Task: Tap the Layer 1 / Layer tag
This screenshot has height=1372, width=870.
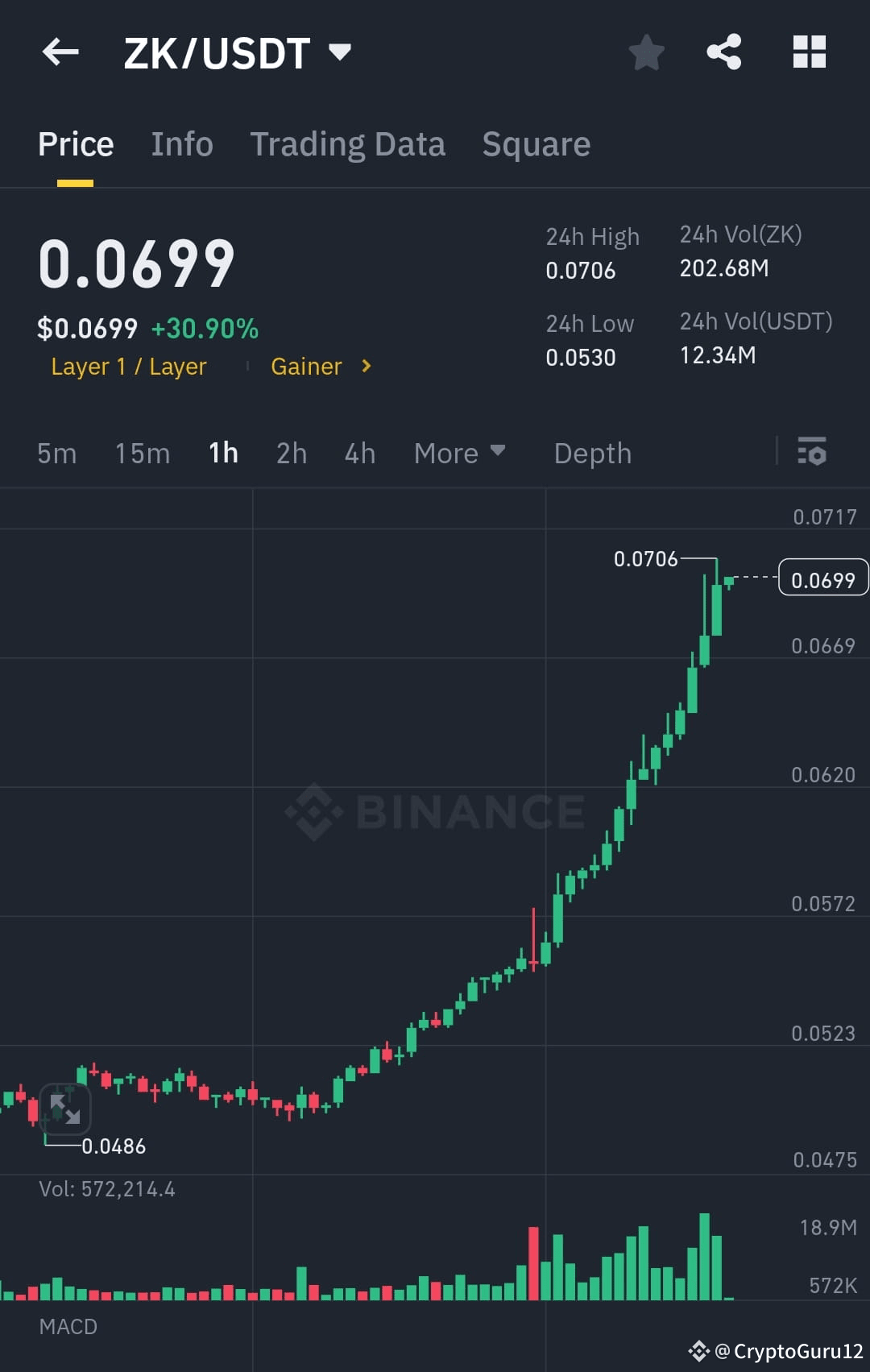Action: (128, 367)
